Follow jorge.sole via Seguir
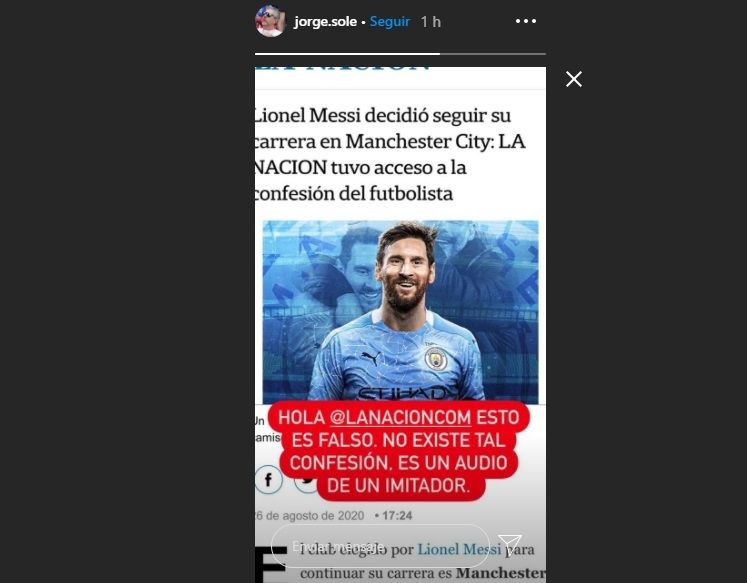Screen dimensions: 747x583 390,21
